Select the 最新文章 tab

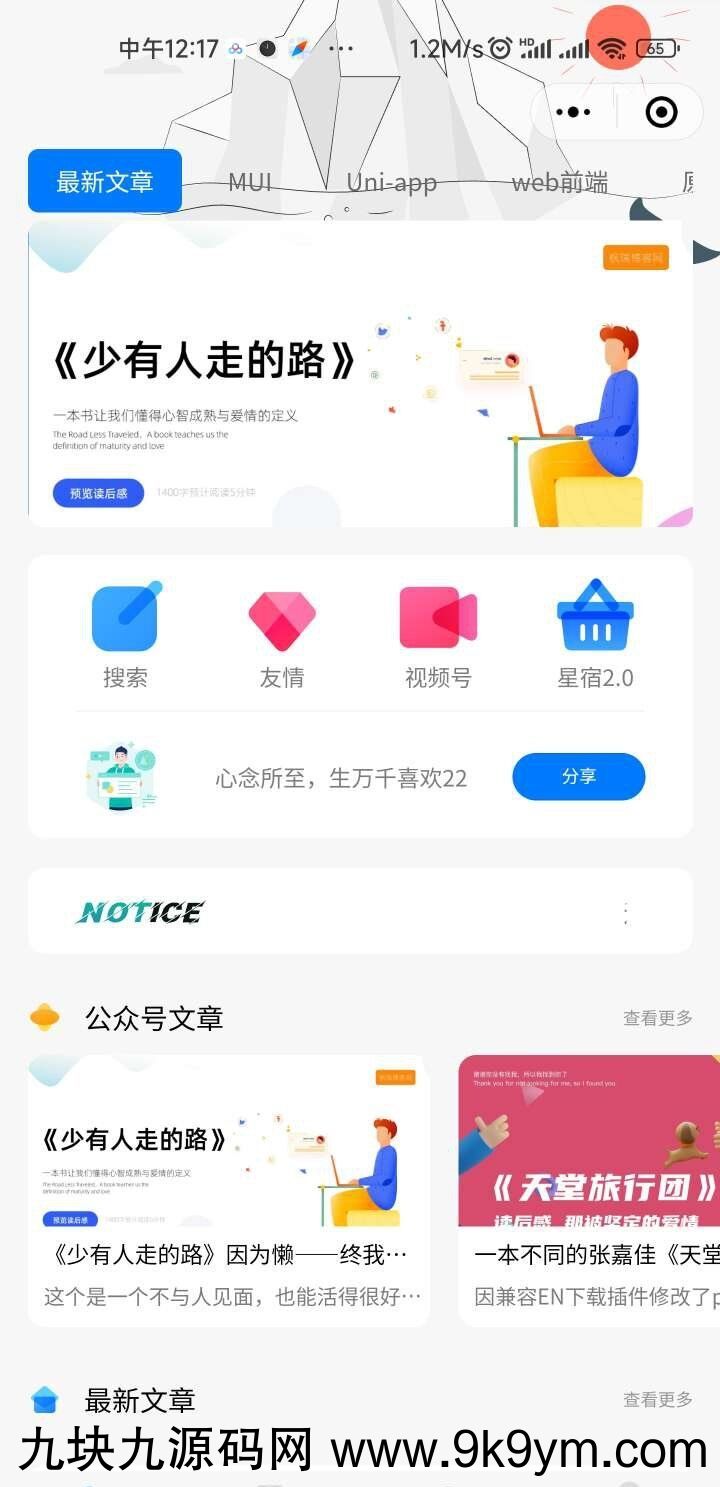[105, 182]
